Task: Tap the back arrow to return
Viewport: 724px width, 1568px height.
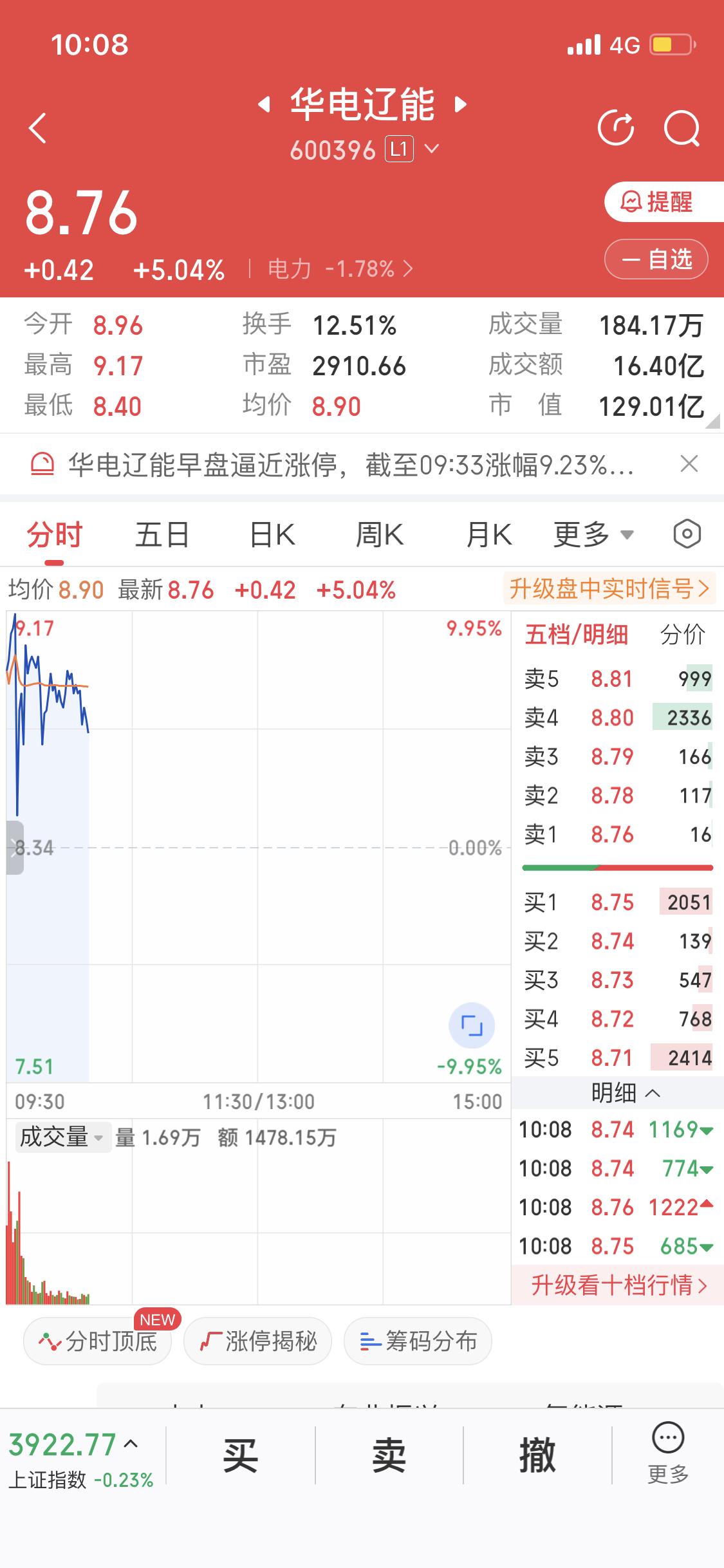Action: coord(37,127)
